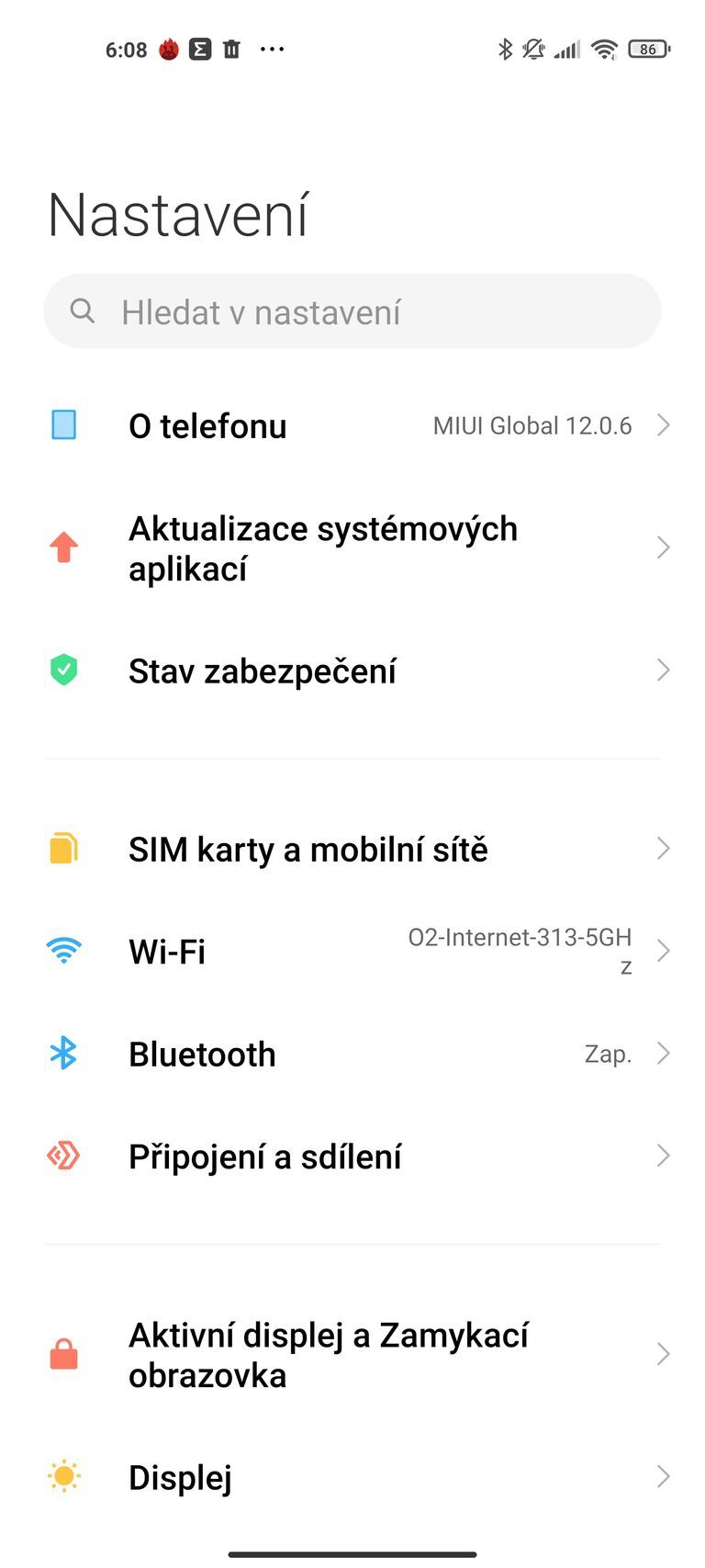Expand the Wi-Fi settings chevron
The height and width of the screenshot is (1568, 705).
(x=663, y=951)
